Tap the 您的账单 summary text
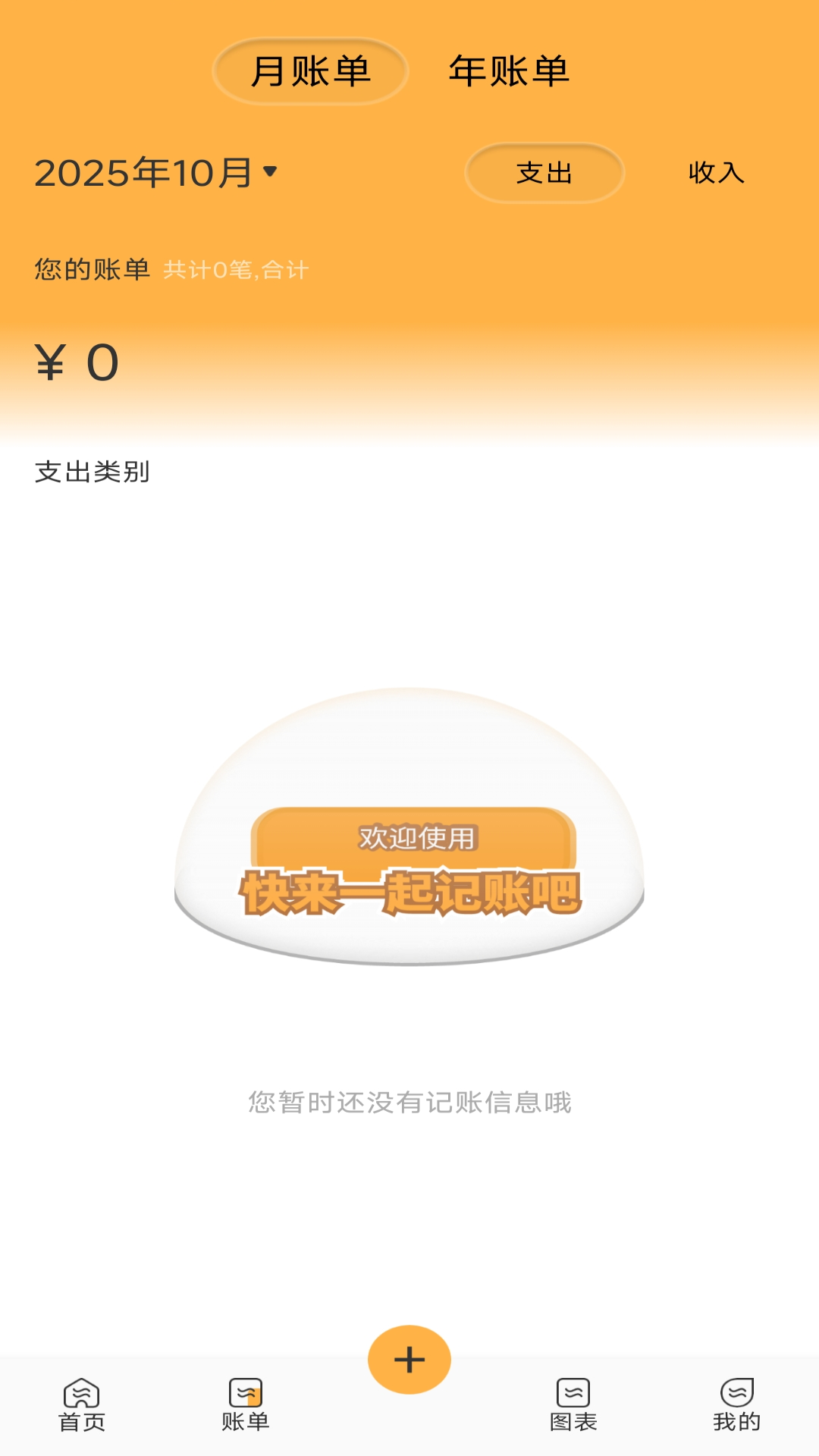This screenshot has width=819, height=1456. tap(93, 269)
